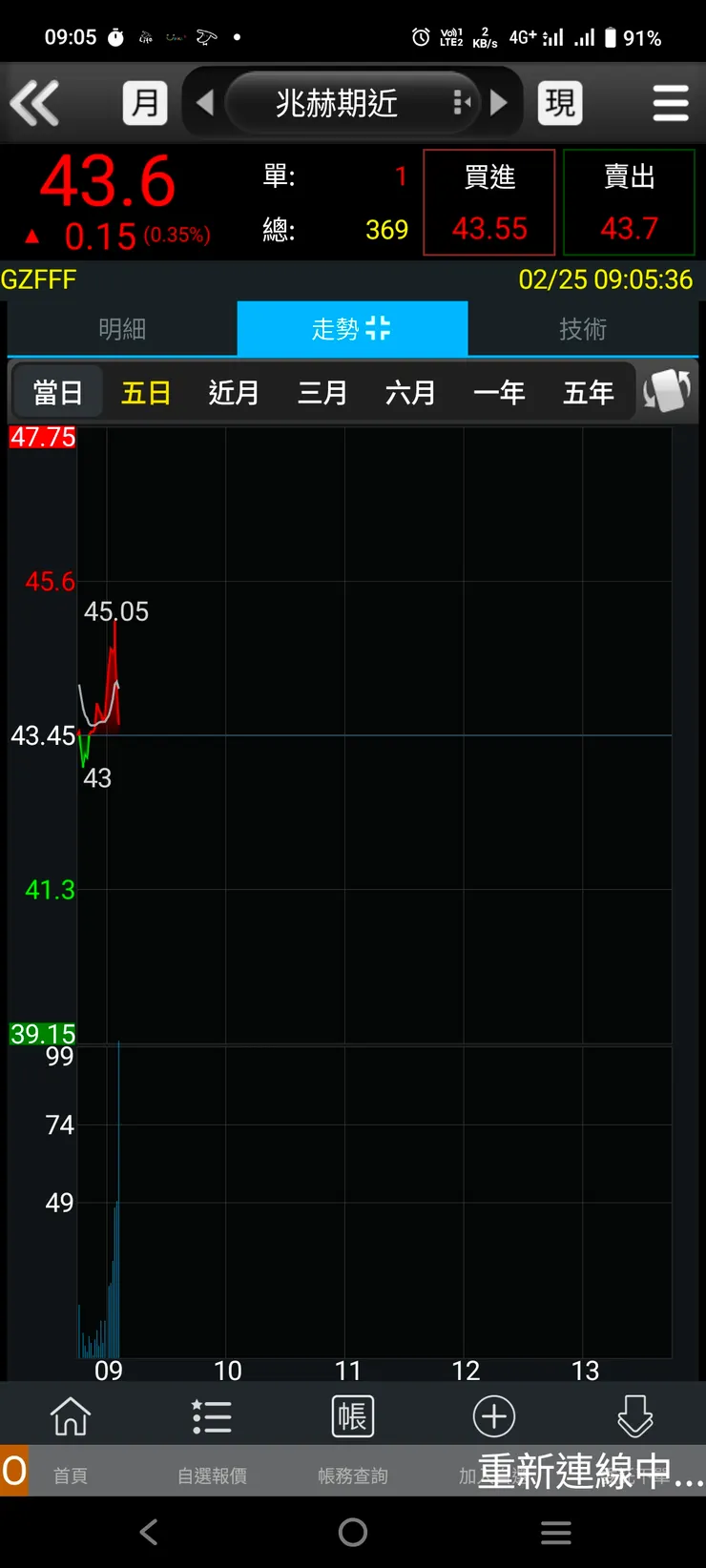The width and height of the screenshot is (706, 1568).
Task: Open the 技術 tab
Action: coord(583,329)
